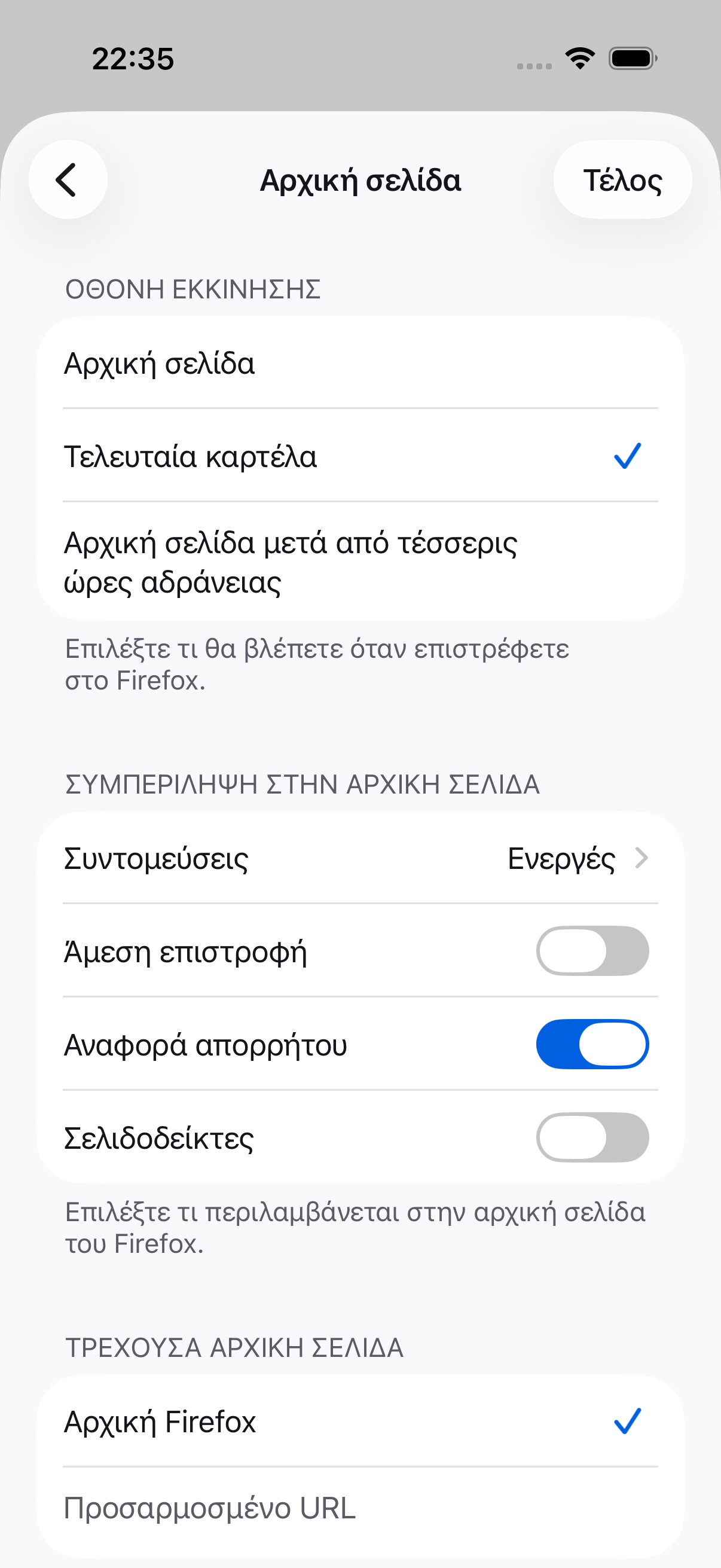Tap the Προσαρμοσμένο URL field
The image size is (721, 1568).
coord(360,1508)
